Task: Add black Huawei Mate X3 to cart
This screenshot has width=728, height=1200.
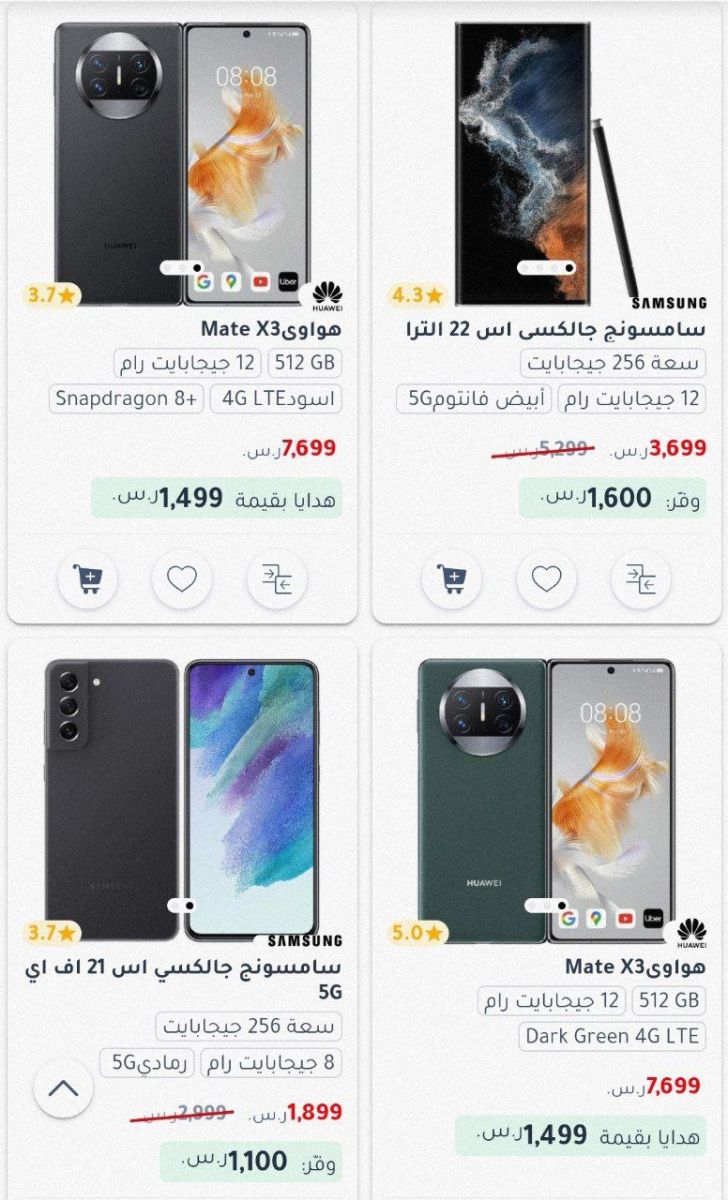Action: (x=88, y=578)
